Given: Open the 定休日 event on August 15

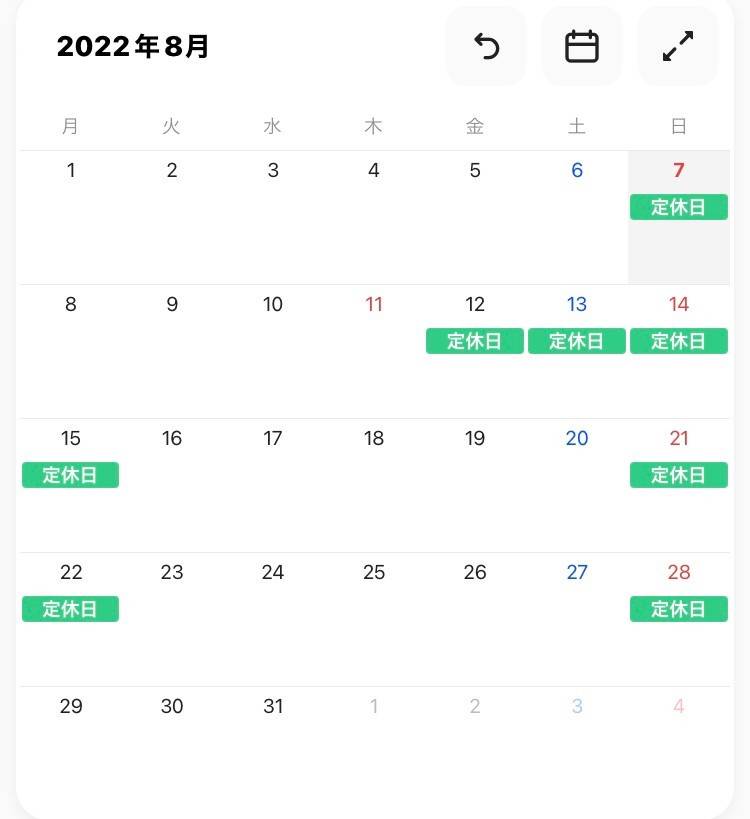Looking at the screenshot, I should click(x=71, y=475).
